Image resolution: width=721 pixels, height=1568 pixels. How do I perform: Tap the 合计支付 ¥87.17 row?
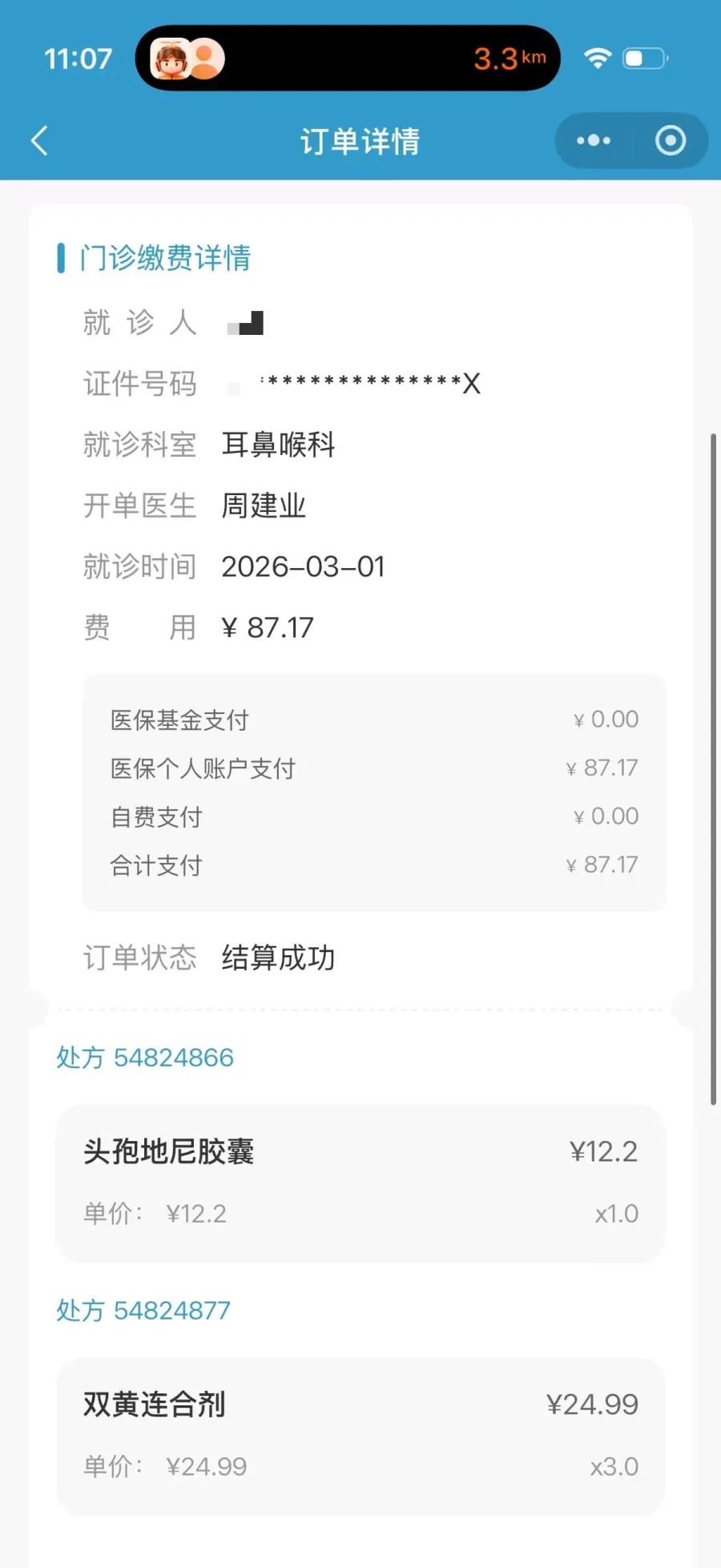point(373,865)
